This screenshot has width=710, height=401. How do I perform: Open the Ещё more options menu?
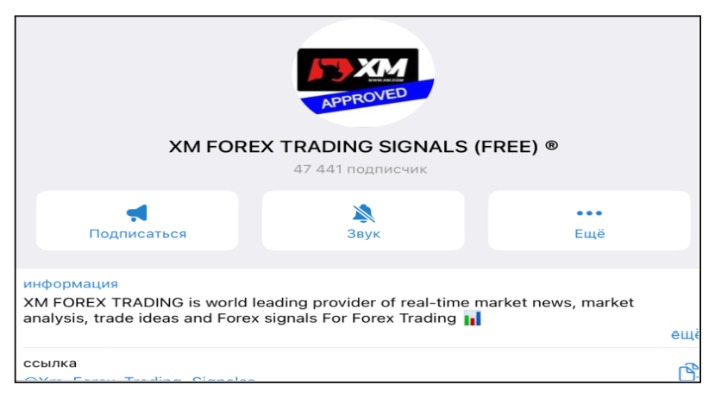[589, 221]
